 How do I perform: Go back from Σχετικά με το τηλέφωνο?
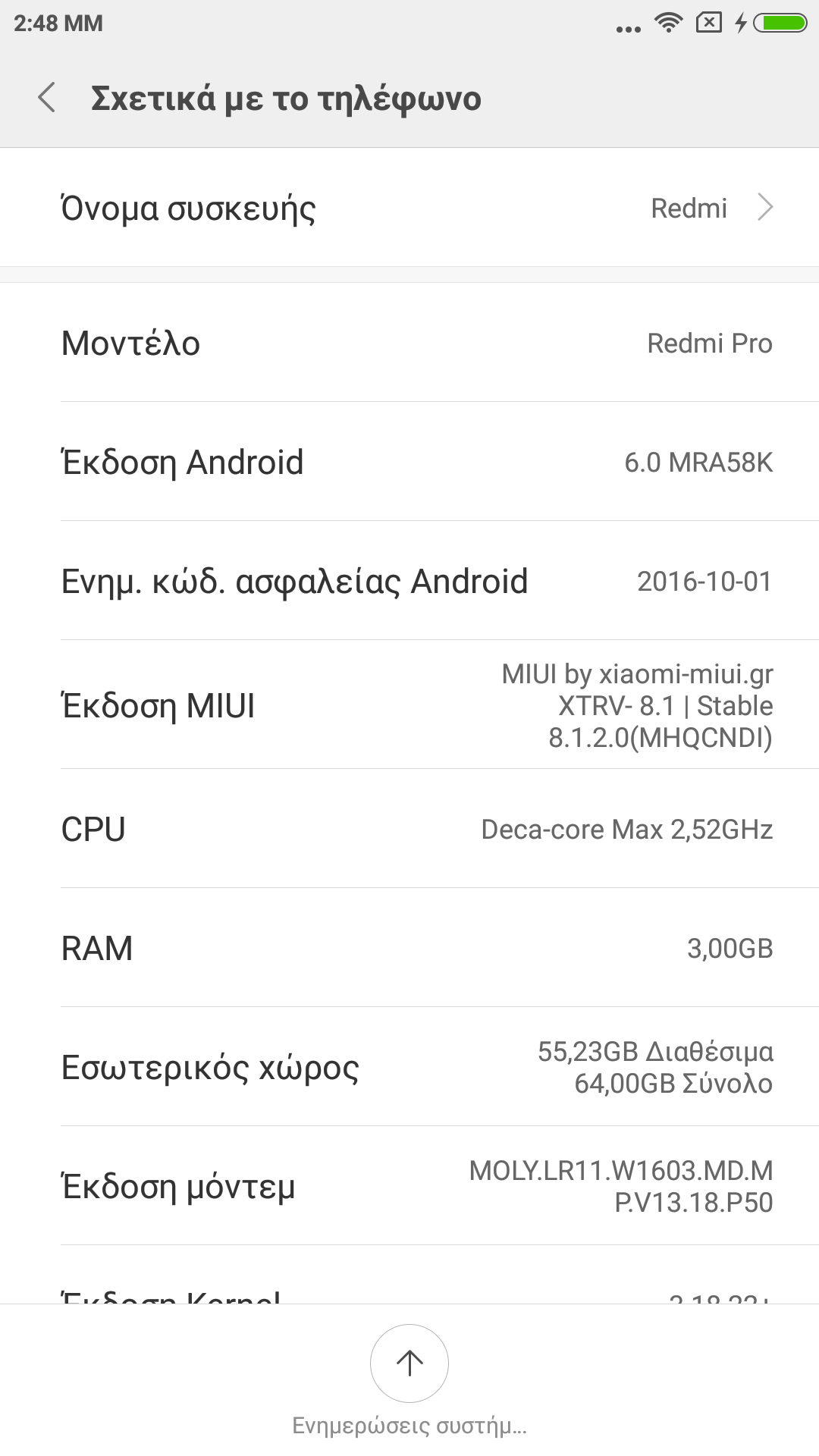(x=47, y=98)
